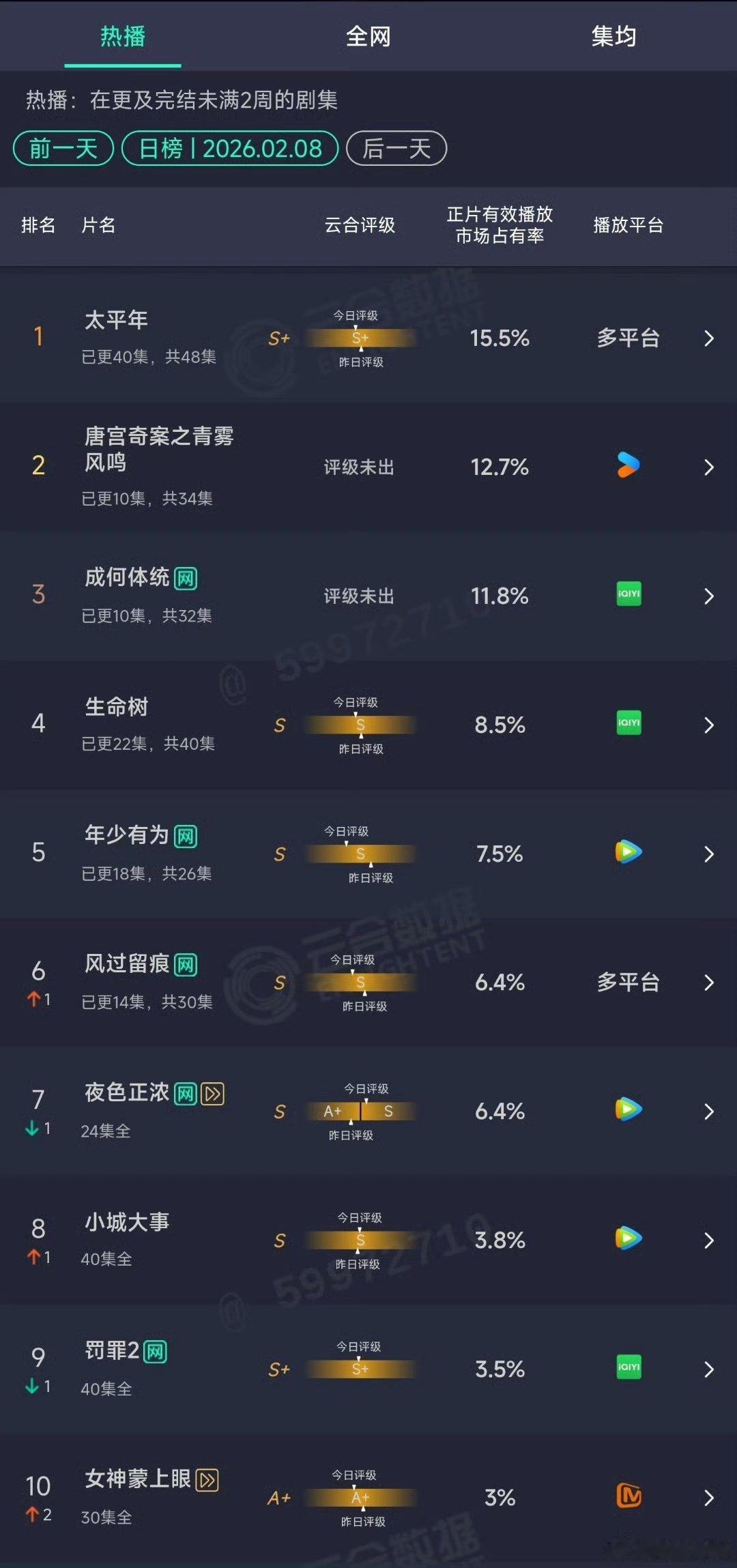
Task: Click the 前一天 button
Action: (63, 147)
